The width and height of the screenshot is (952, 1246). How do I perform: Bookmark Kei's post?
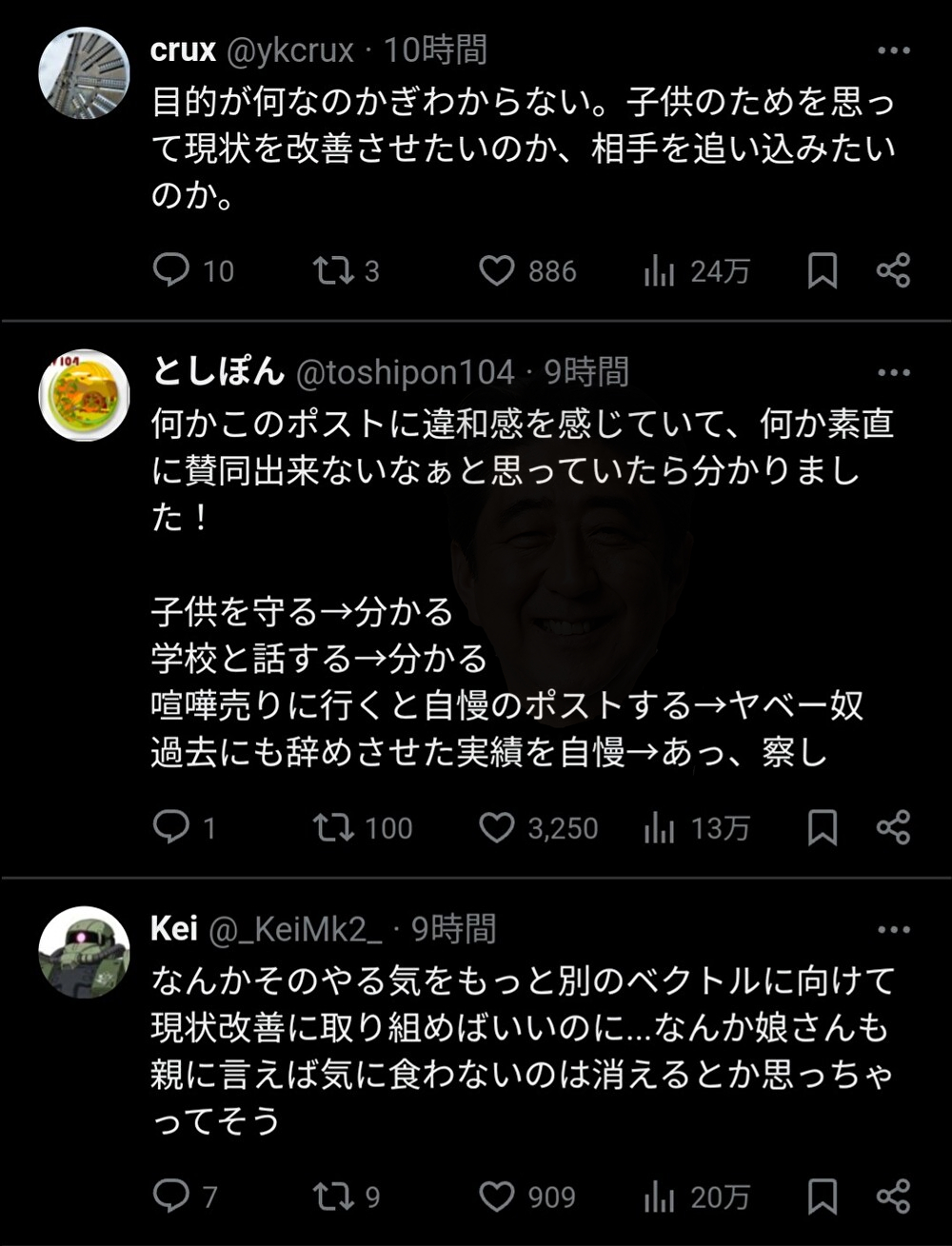pyautogui.click(x=822, y=1197)
